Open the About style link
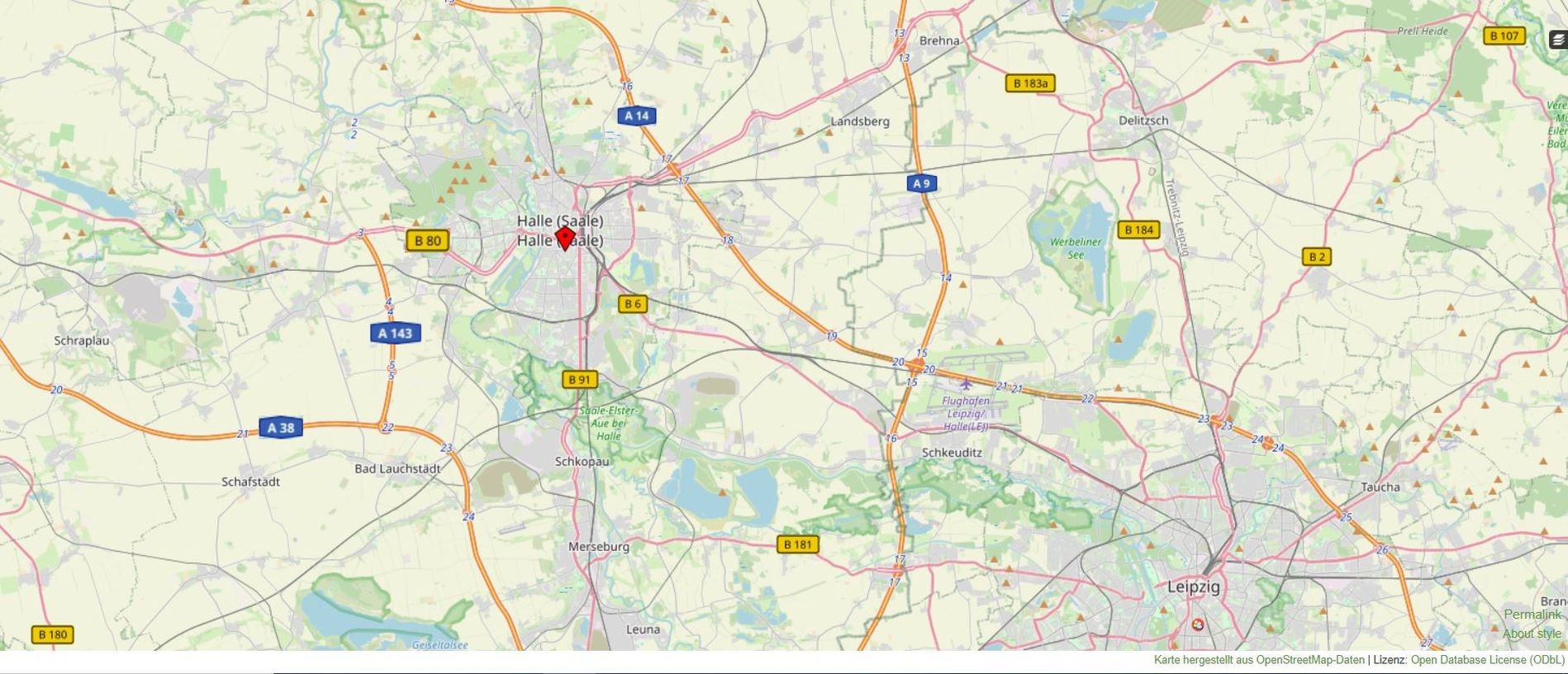The height and width of the screenshot is (674, 1568). (1532, 634)
